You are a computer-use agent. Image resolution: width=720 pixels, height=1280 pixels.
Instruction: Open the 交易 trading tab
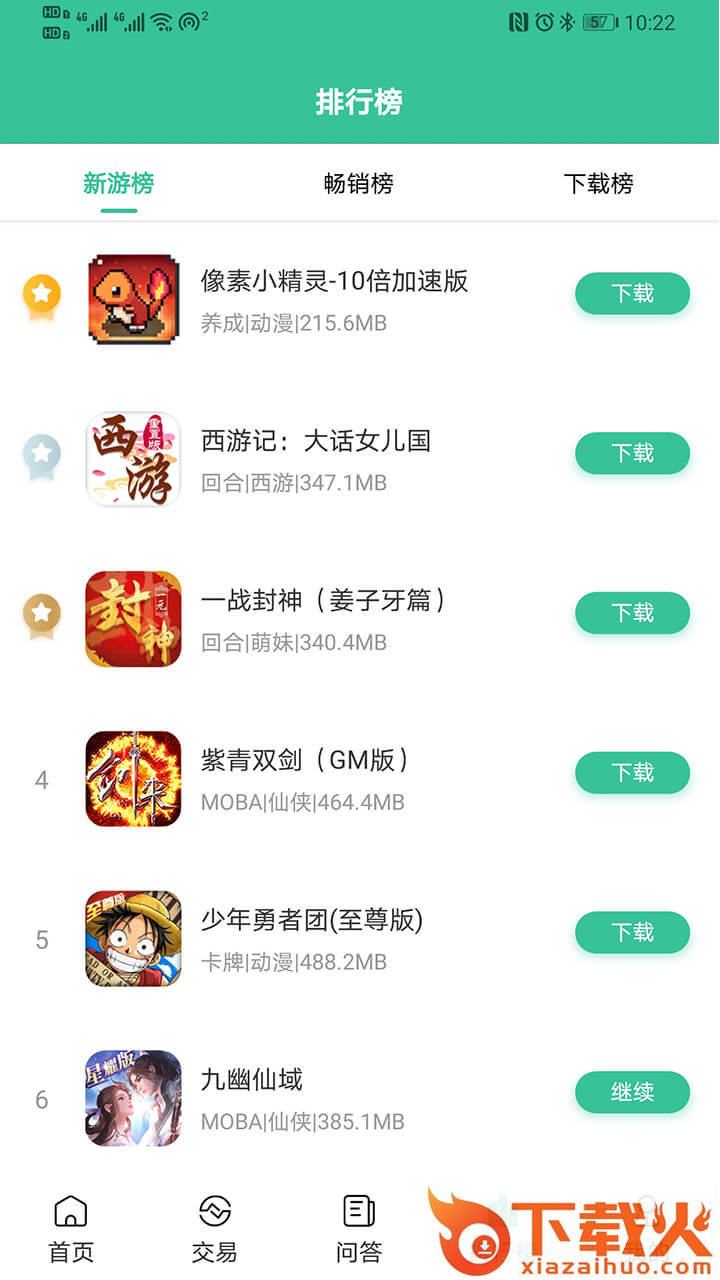214,1228
